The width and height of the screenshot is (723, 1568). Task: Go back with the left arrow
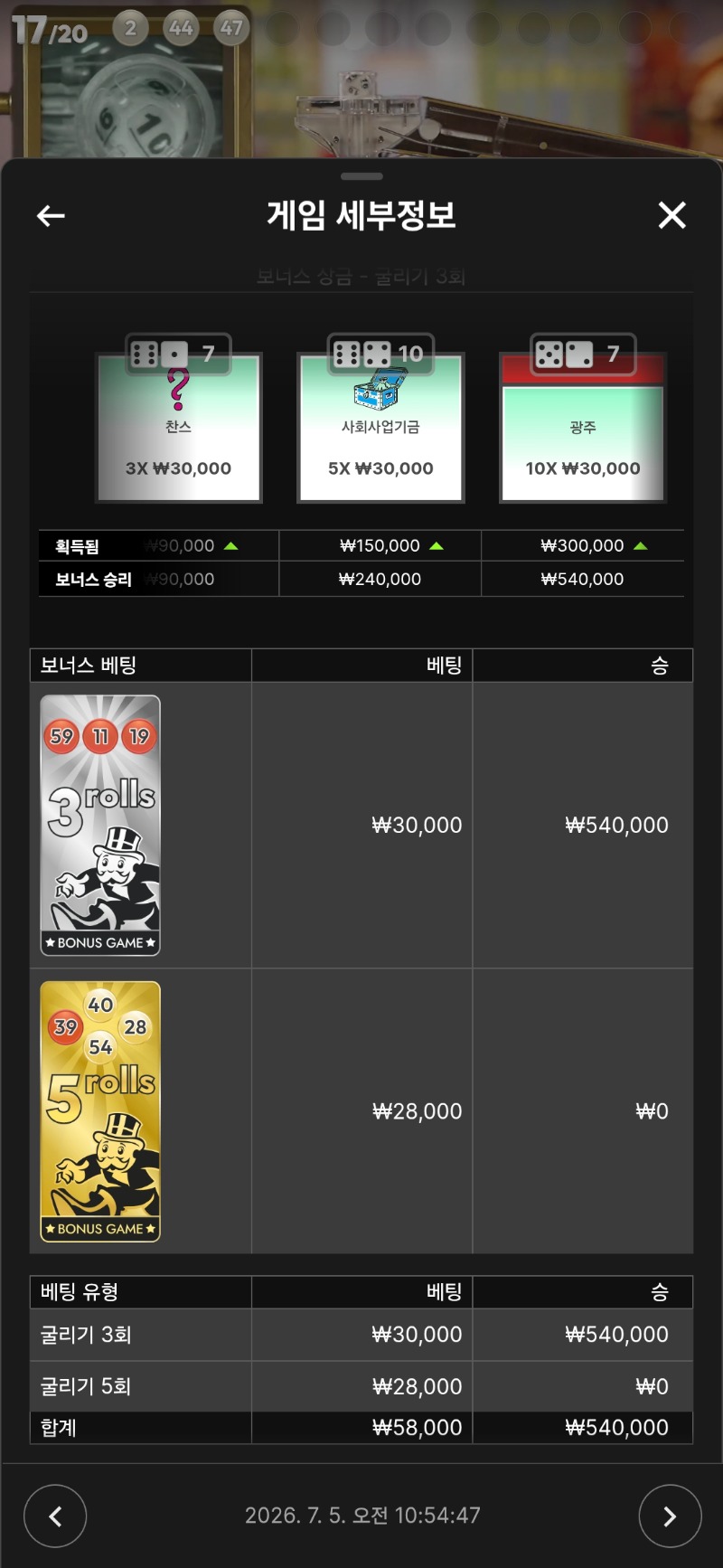click(51, 215)
